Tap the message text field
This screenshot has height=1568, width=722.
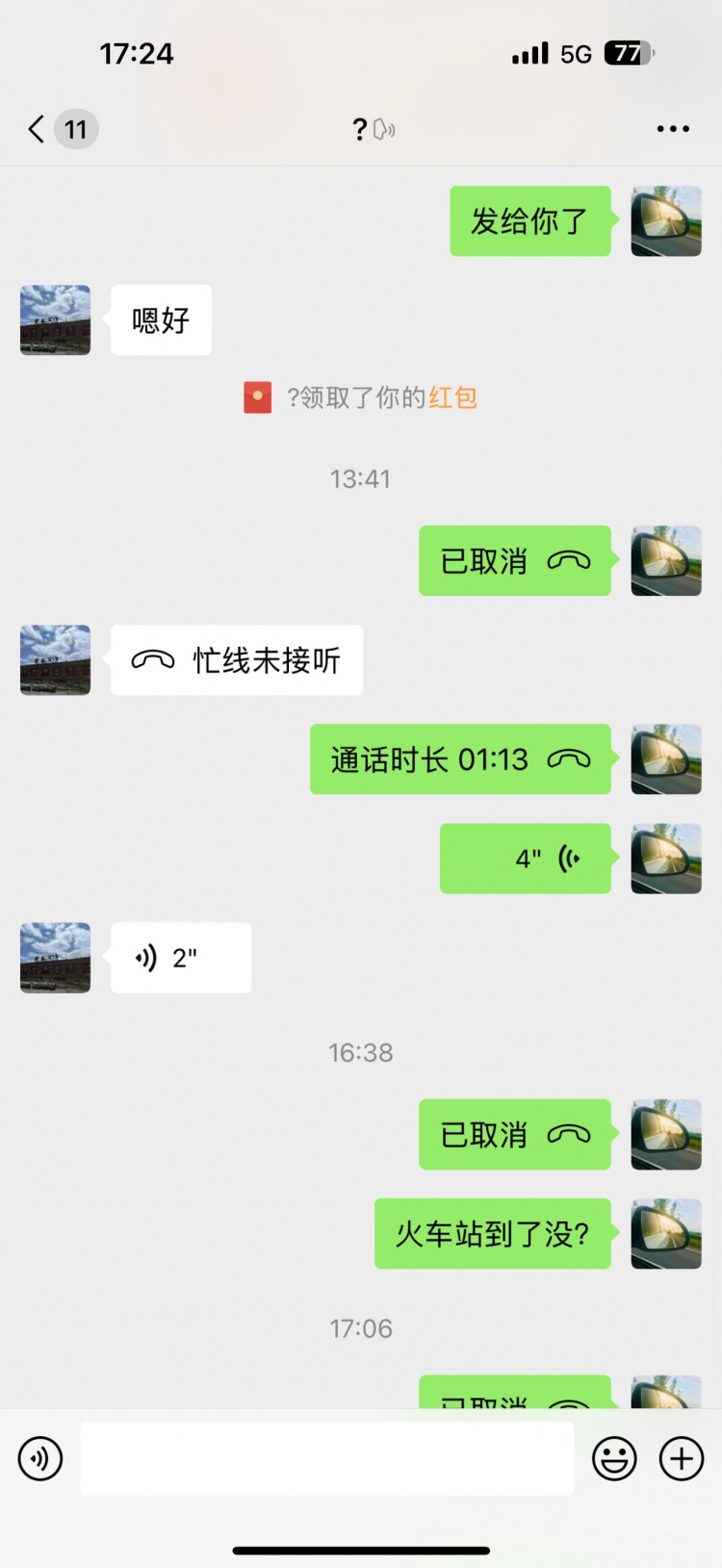click(x=327, y=1459)
